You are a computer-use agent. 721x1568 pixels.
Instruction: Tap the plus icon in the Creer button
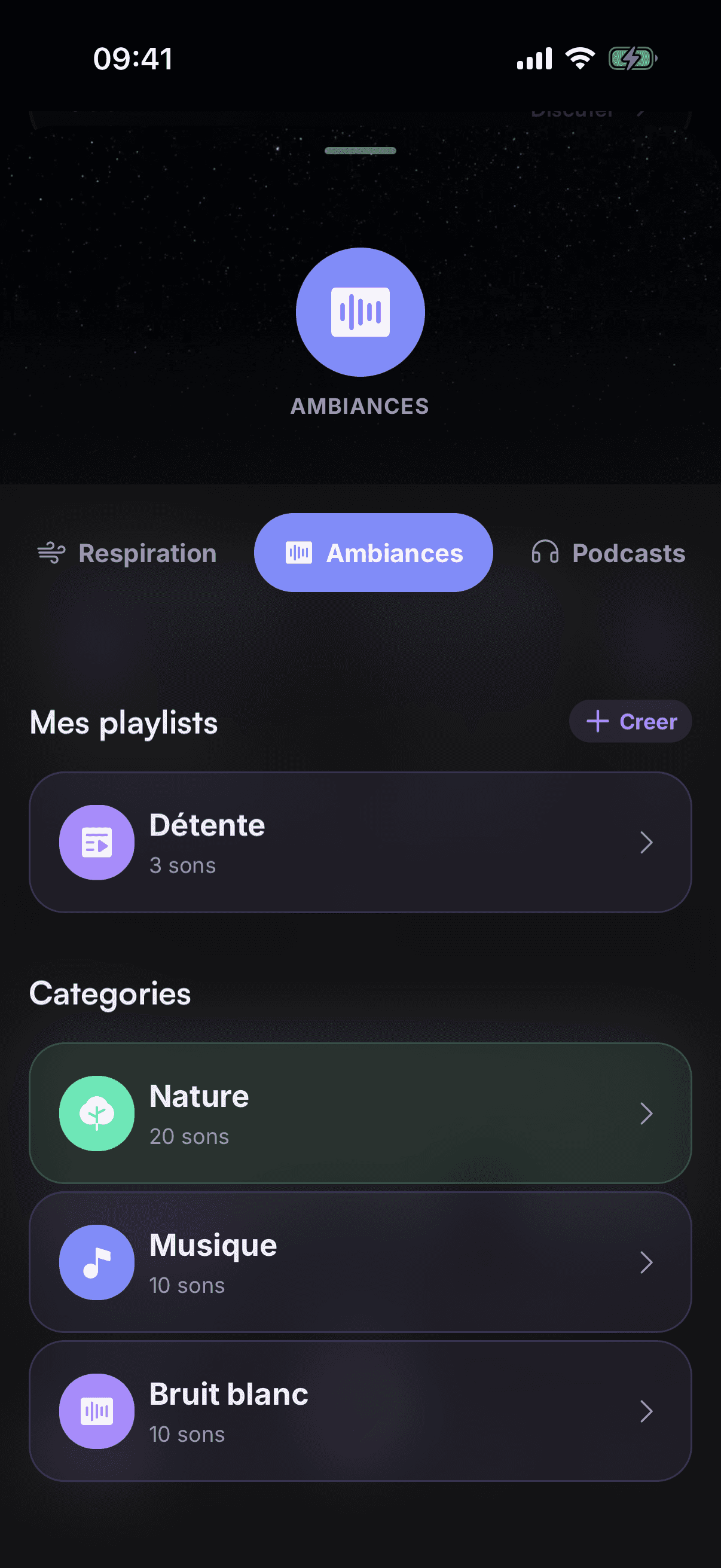pos(597,721)
